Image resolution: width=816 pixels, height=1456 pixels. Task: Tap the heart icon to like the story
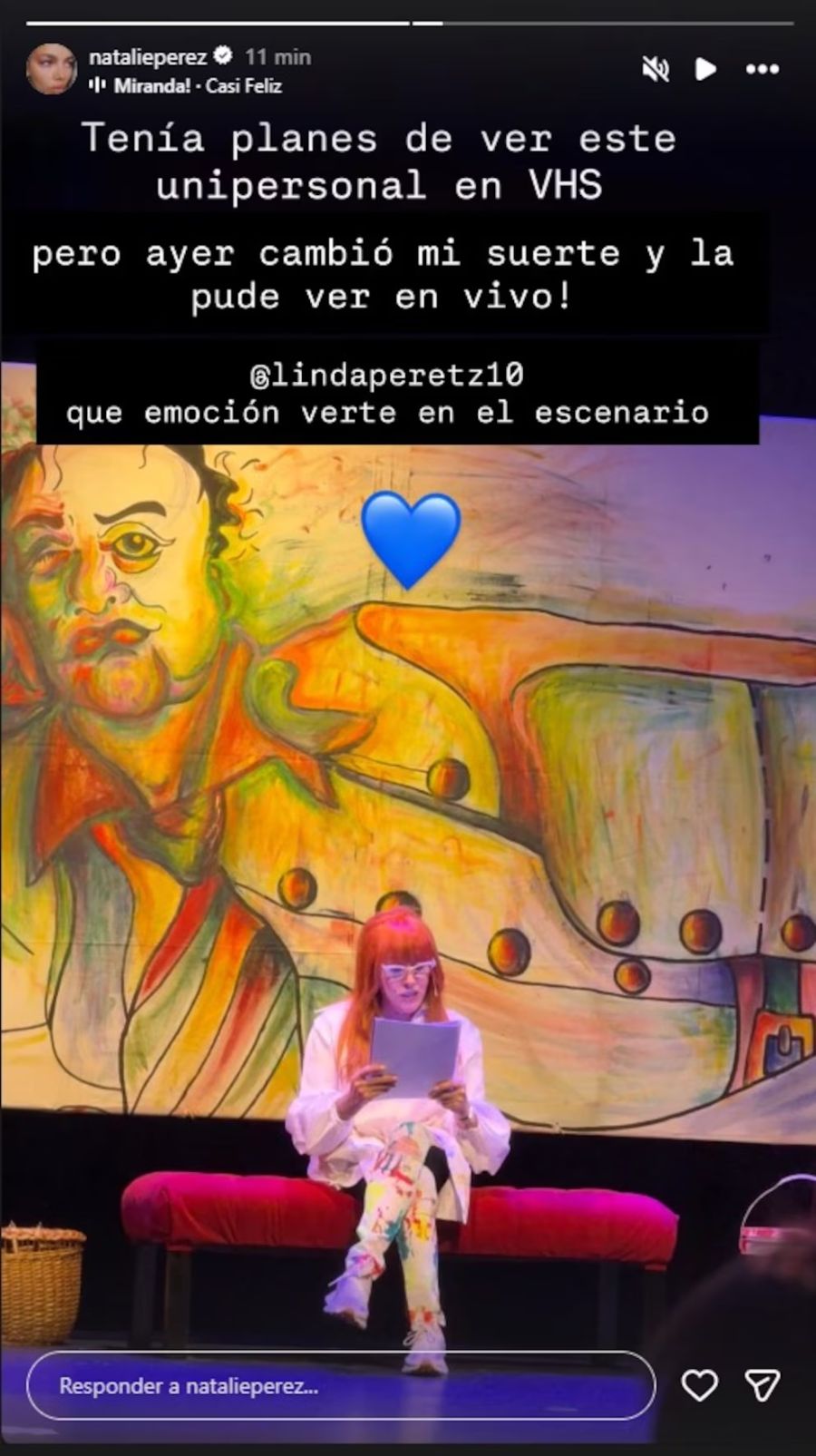[x=700, y=1385]
